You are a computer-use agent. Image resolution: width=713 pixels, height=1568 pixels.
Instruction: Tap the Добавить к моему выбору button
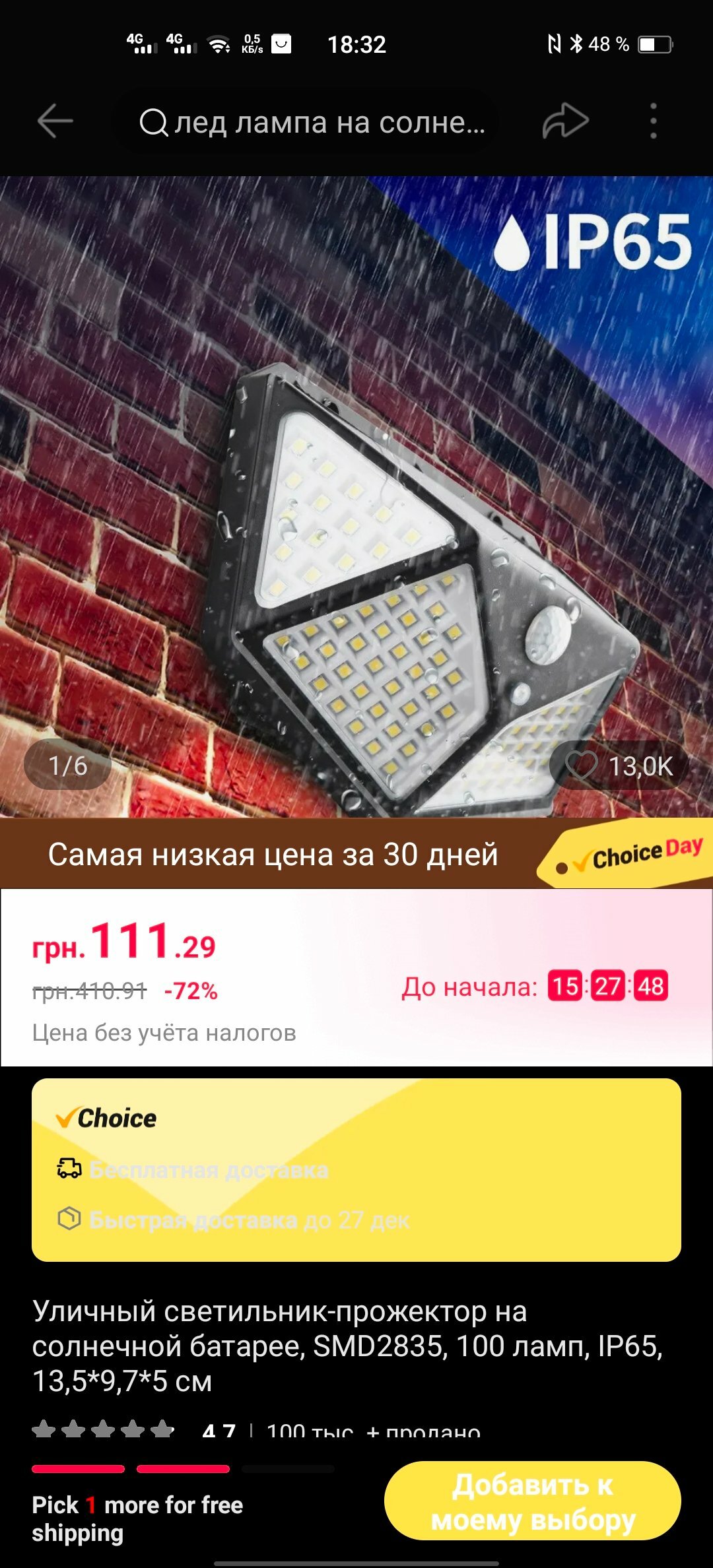533,1501
